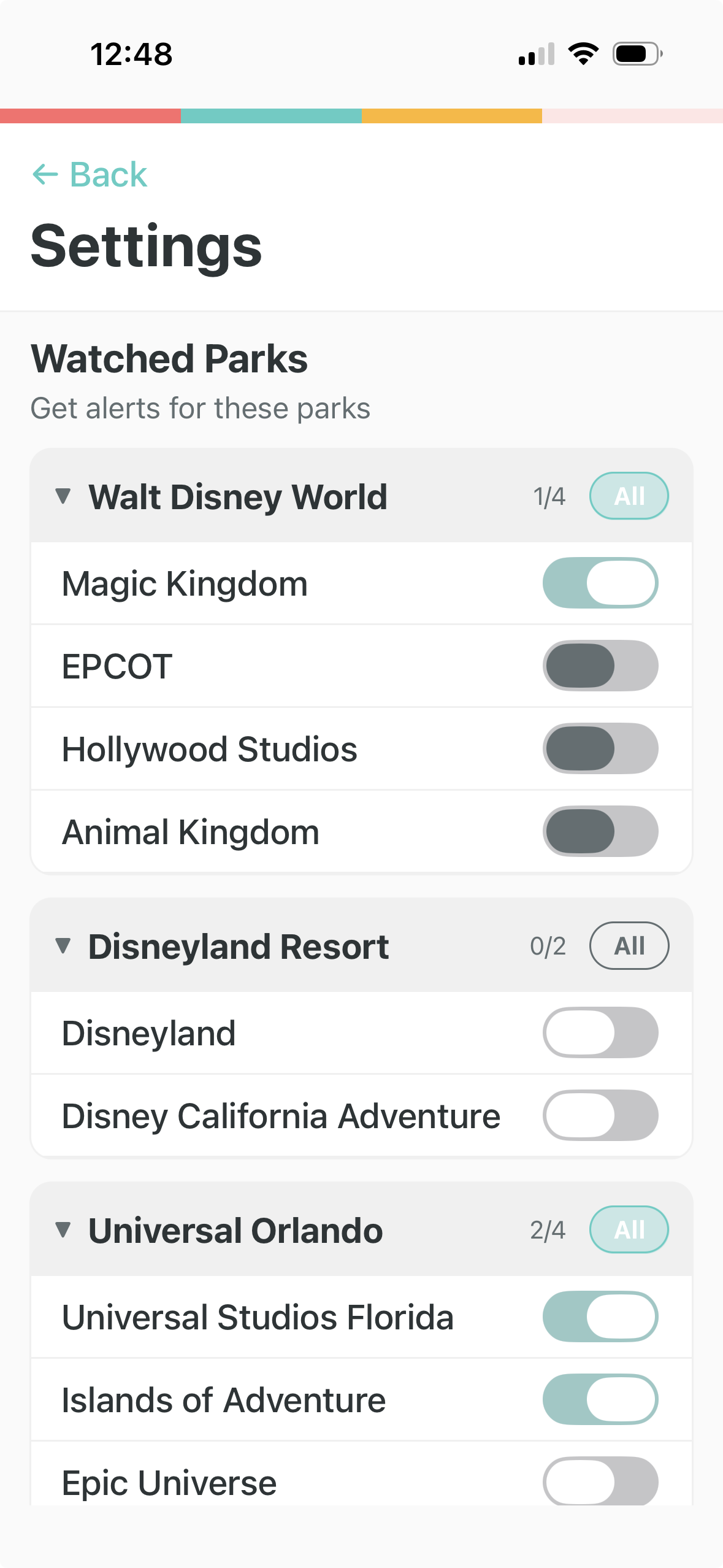Tap All to select both Disneyland Resort parks
This screenshot has height=1568, width=723.
coord(629,946)
